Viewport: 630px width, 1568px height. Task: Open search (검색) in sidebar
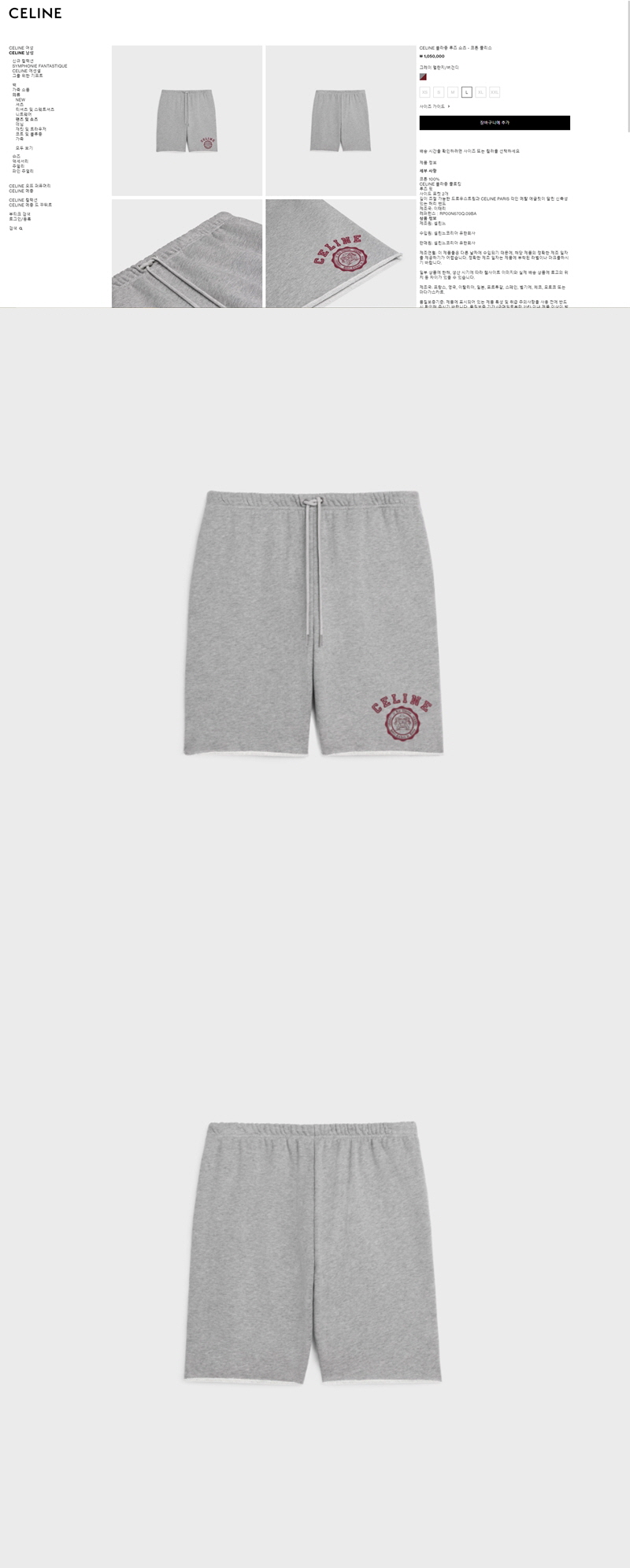click(15, 228)
